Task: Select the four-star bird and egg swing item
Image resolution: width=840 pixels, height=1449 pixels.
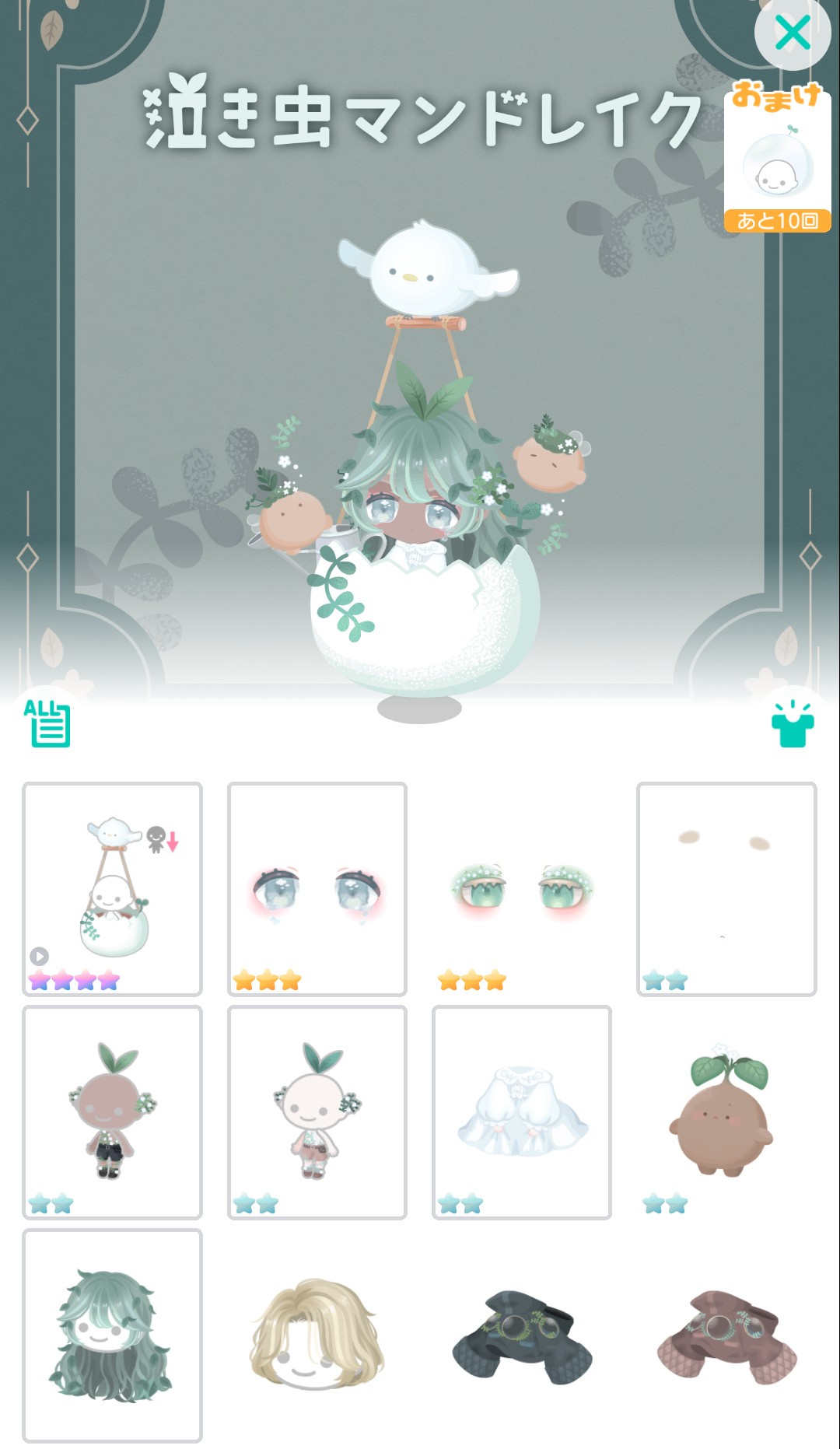Action: 113,888
